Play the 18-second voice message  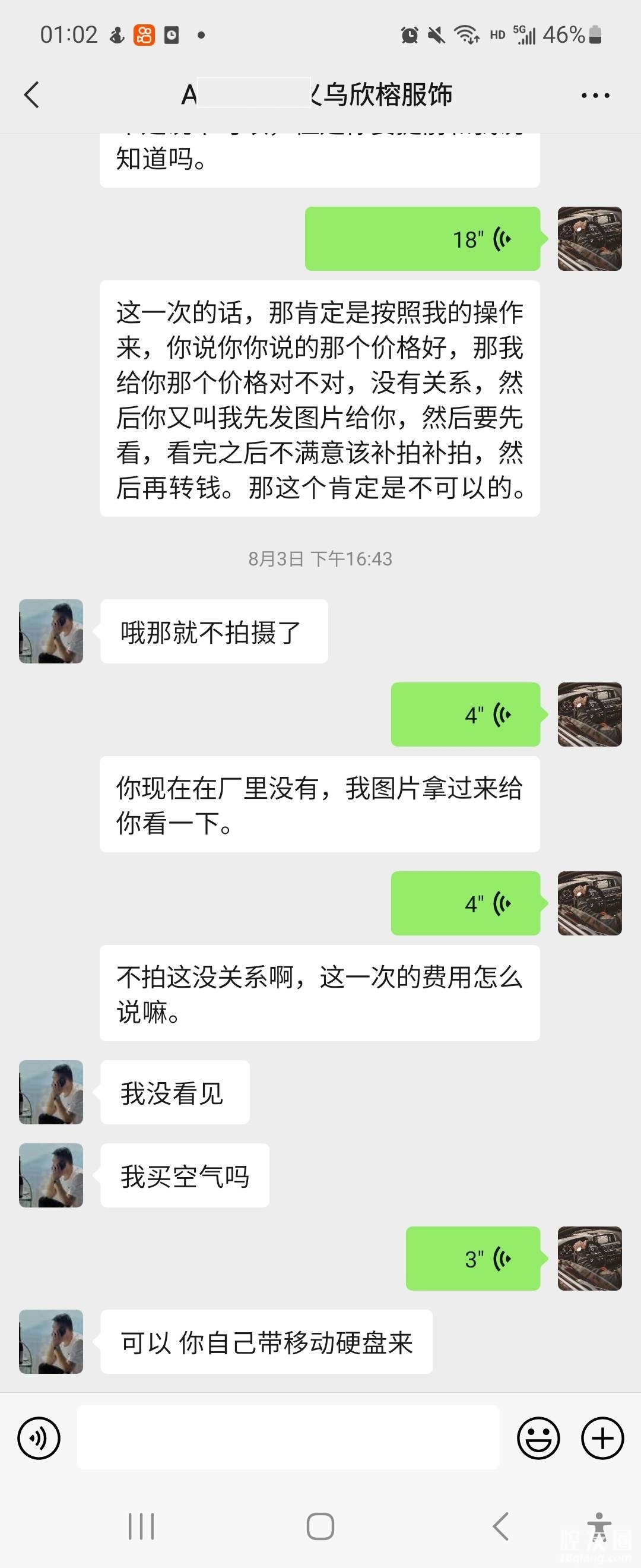pos(423,239)
